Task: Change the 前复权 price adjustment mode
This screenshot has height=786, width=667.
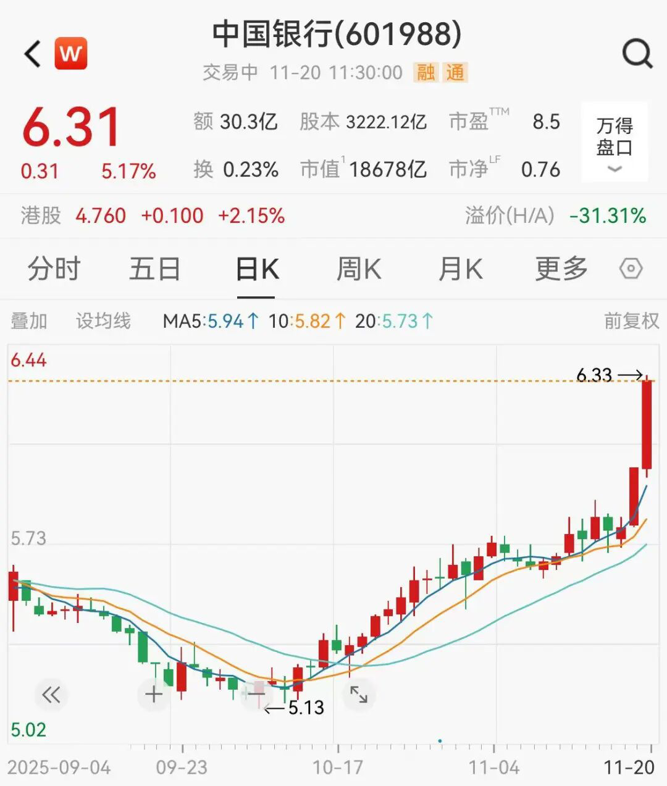Action: coord(631,321)
